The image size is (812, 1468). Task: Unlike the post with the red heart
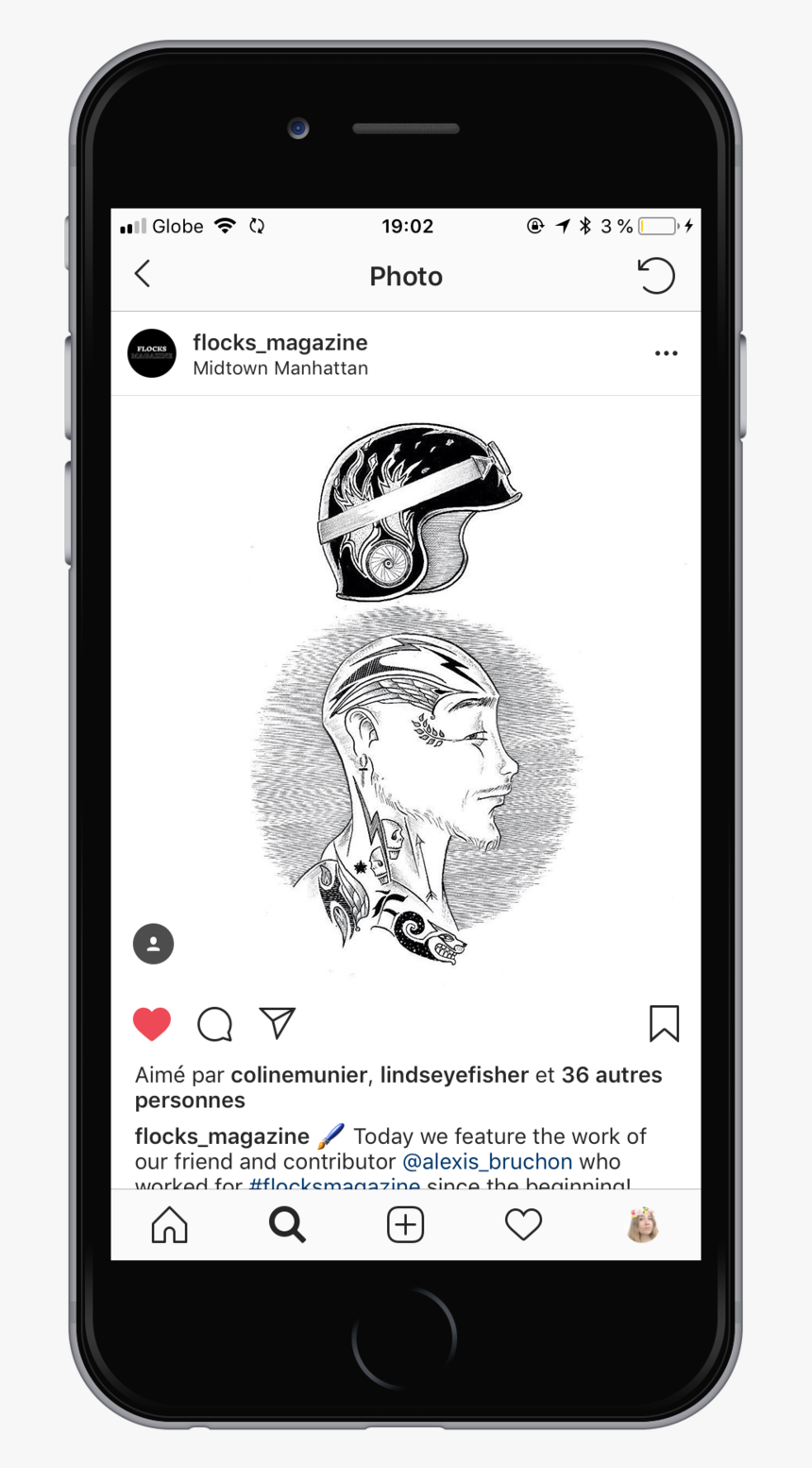(x=152, y=1024)
